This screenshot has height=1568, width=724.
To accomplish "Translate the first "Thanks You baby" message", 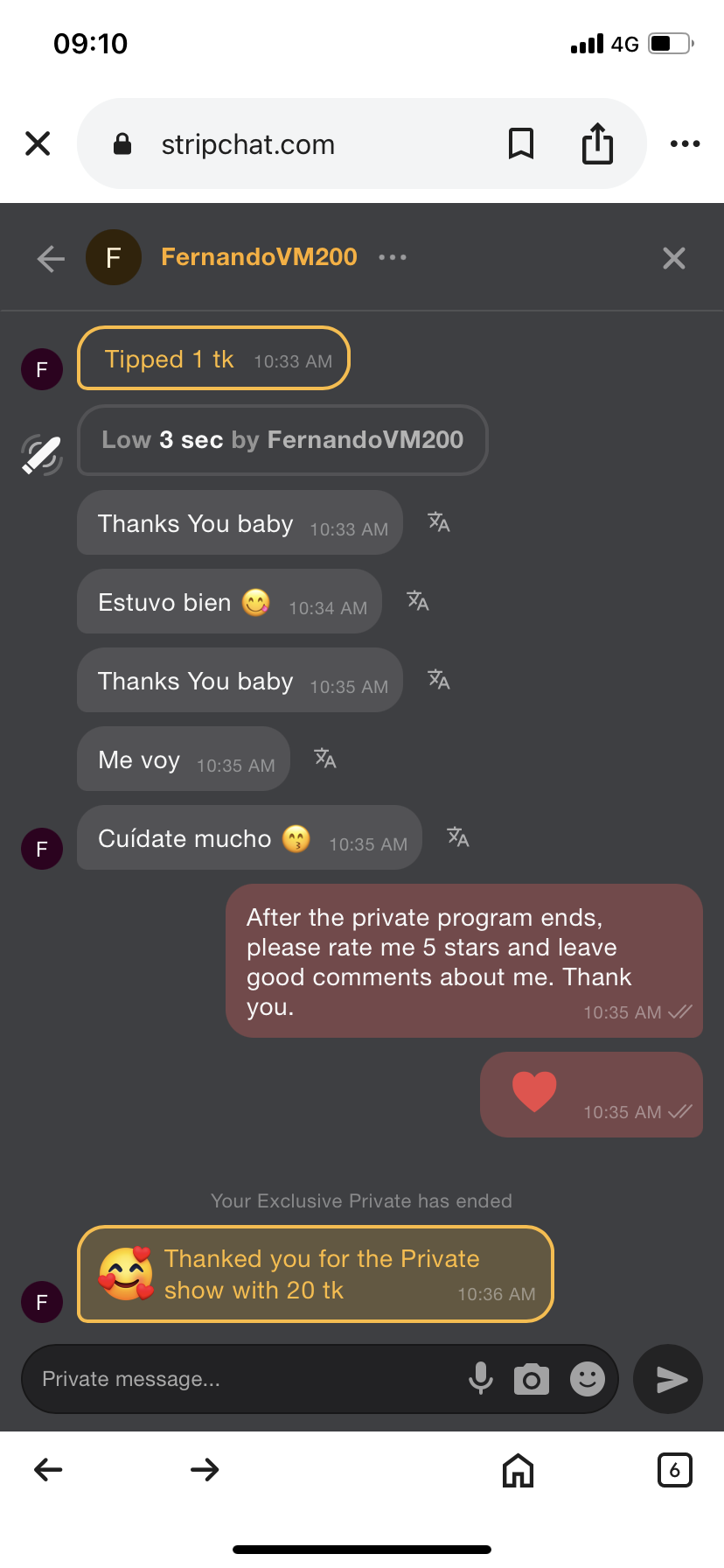I will tap(439, 523).
